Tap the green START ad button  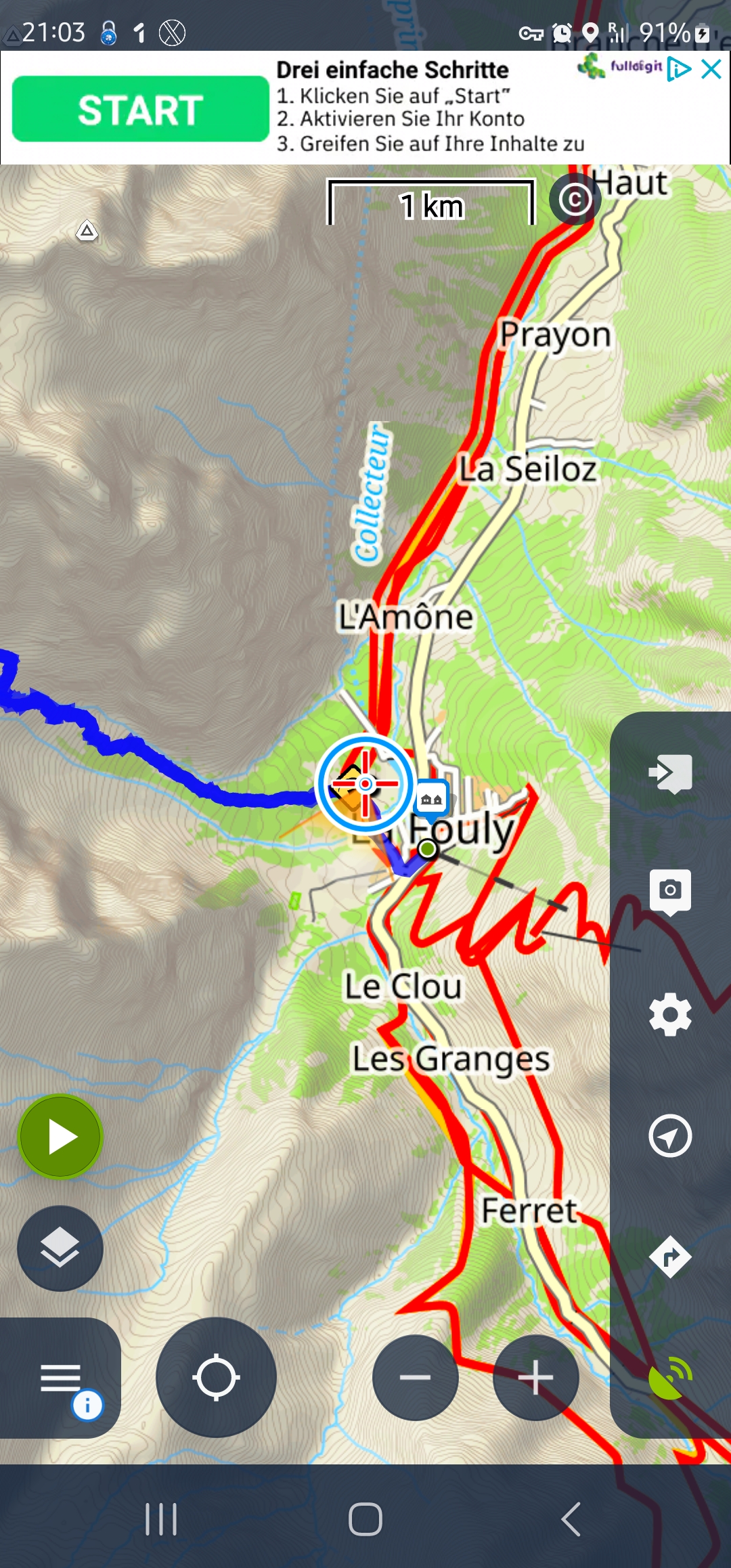(x=140, y=109)
